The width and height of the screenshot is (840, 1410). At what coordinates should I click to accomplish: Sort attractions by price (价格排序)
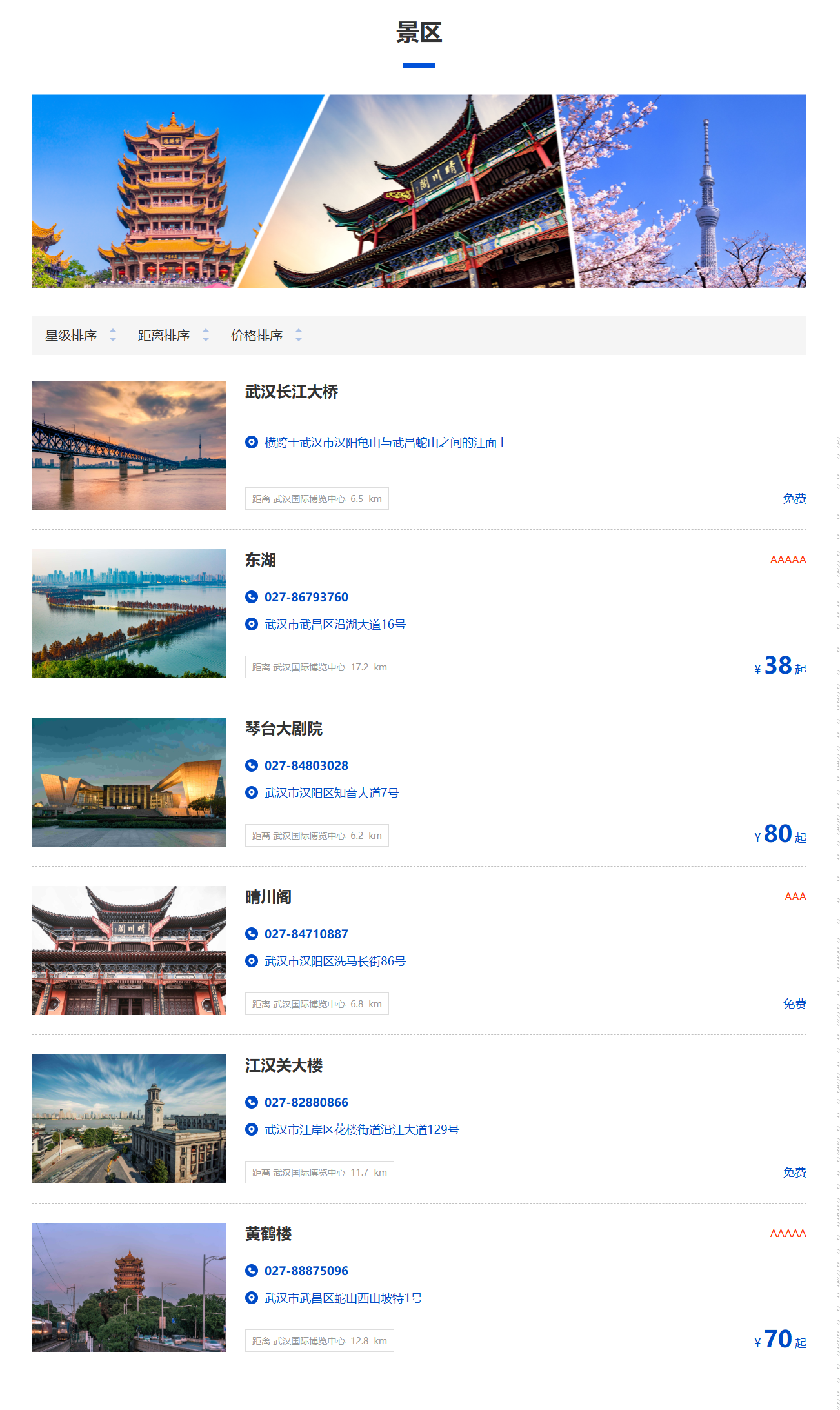(266, 336)
